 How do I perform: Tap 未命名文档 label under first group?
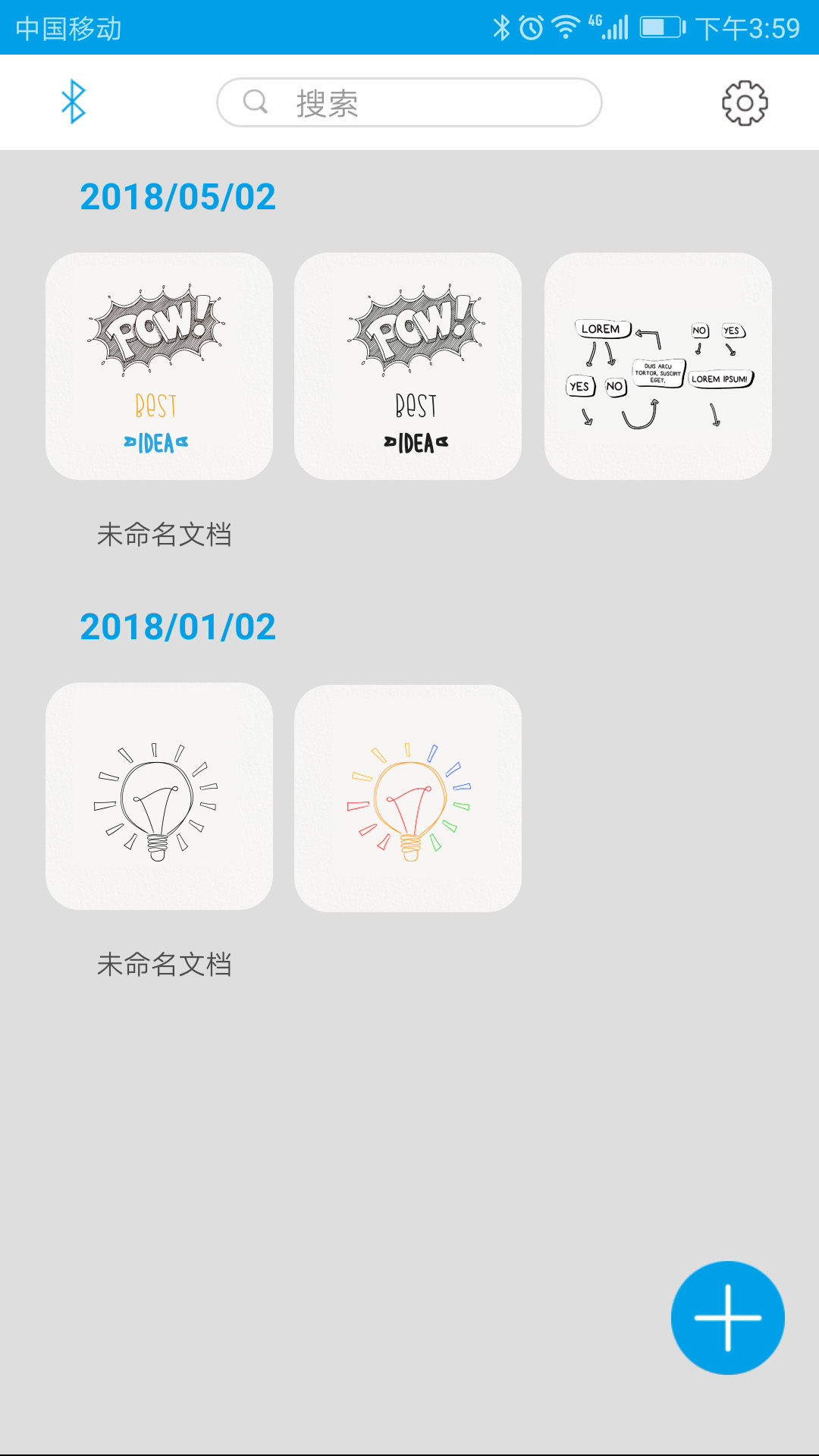pyautogui.click(x=164, y=535)
